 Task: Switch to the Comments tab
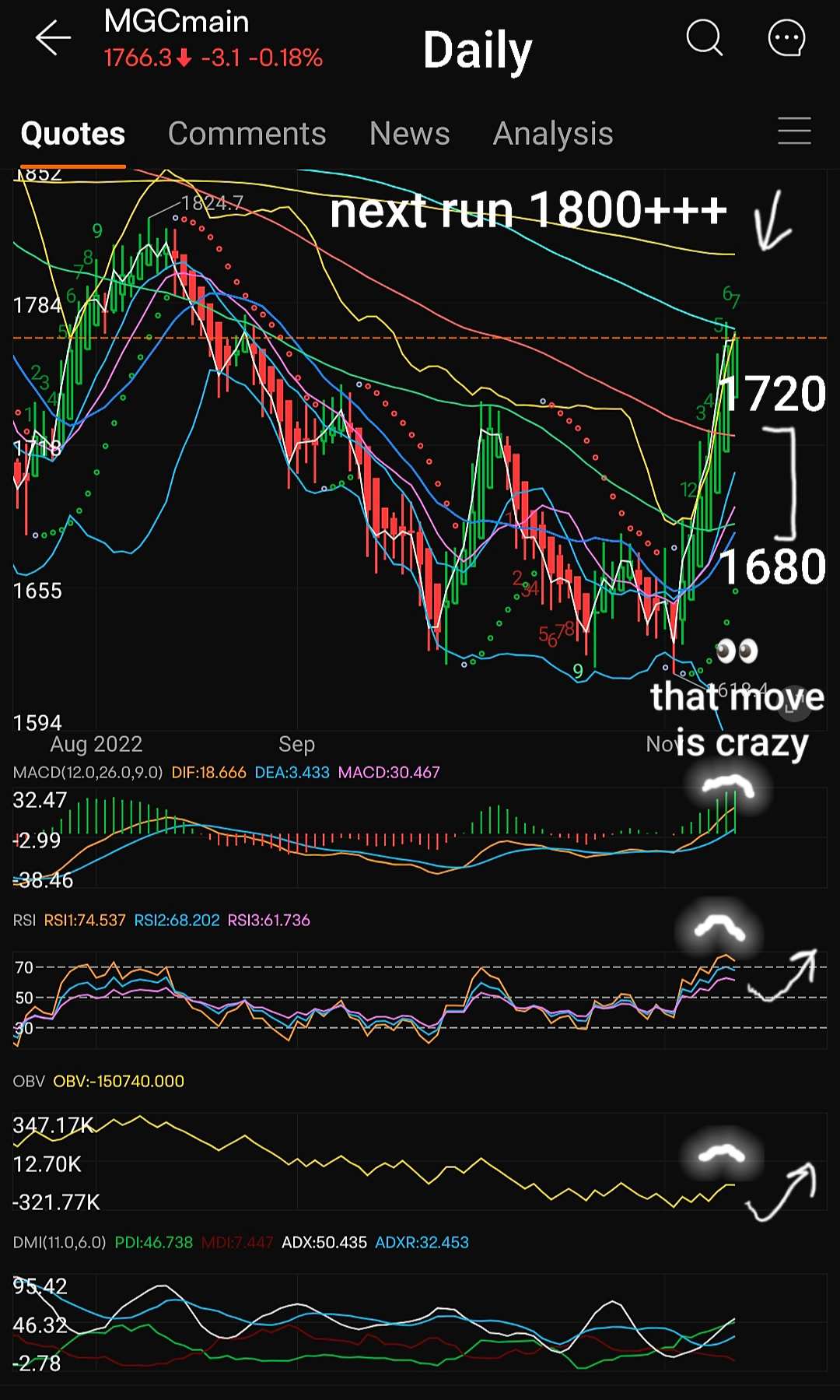[247, 134]
